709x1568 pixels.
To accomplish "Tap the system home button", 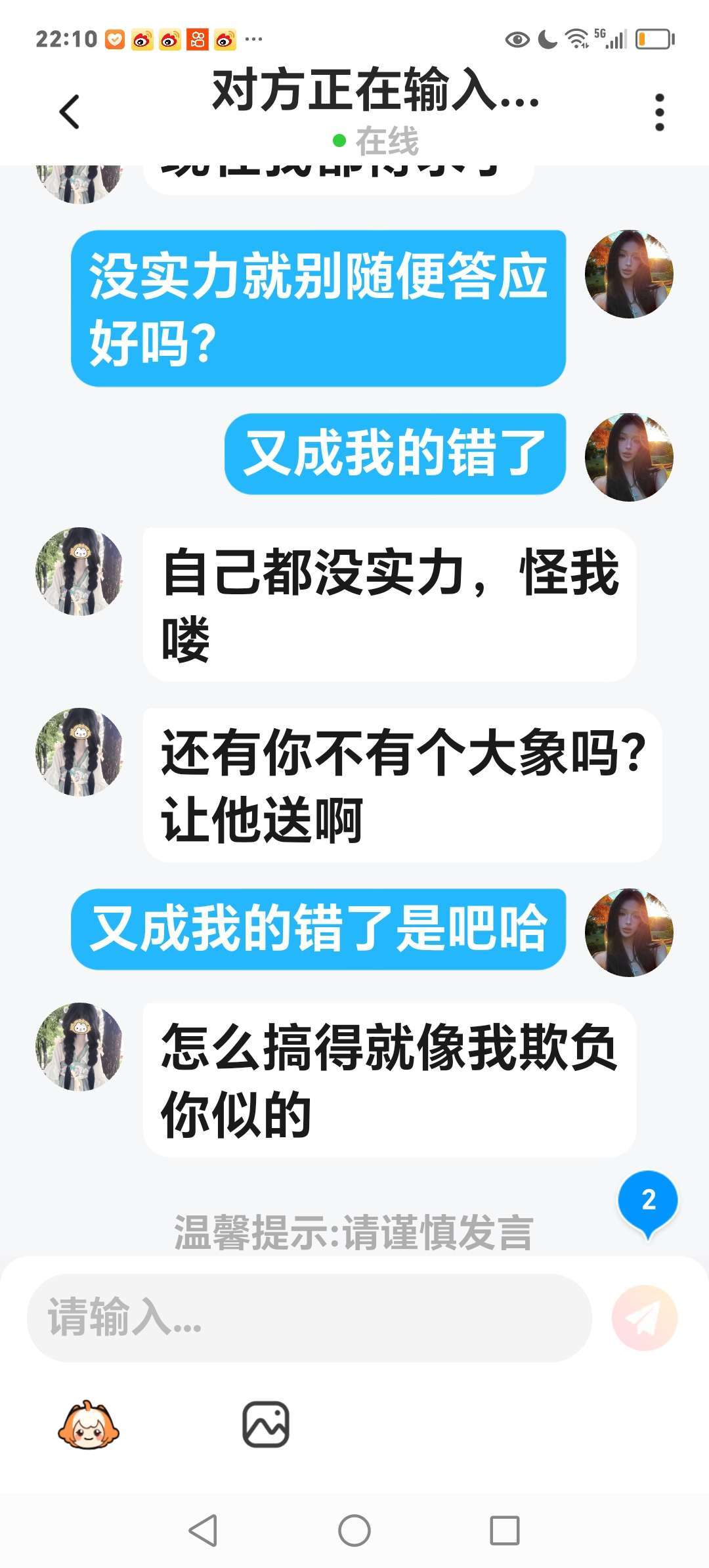I will pyautogui.click(x=354, y=1531).
